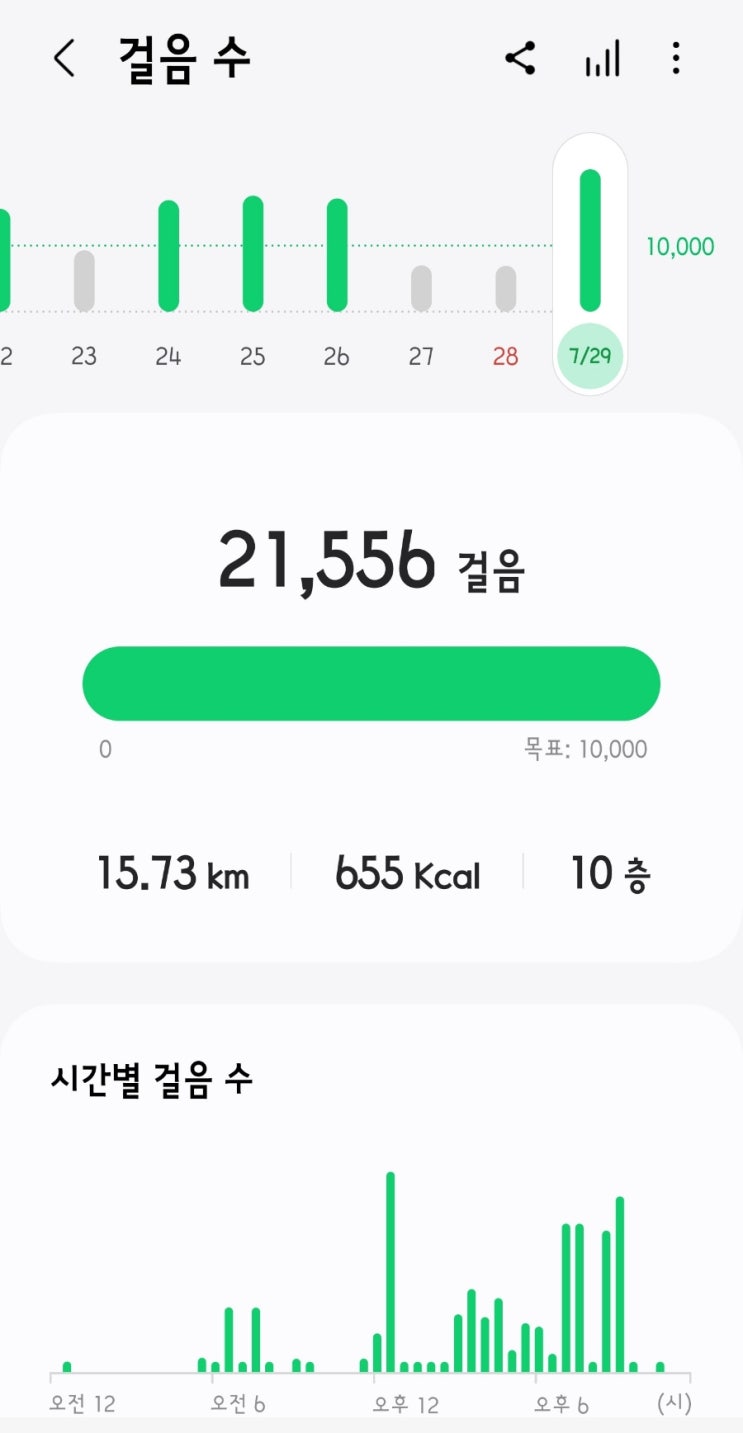Select the day 25 step bar
The height and width of the screenshot is (1433, 743).
pyautogui.click(x=253, y=254)
